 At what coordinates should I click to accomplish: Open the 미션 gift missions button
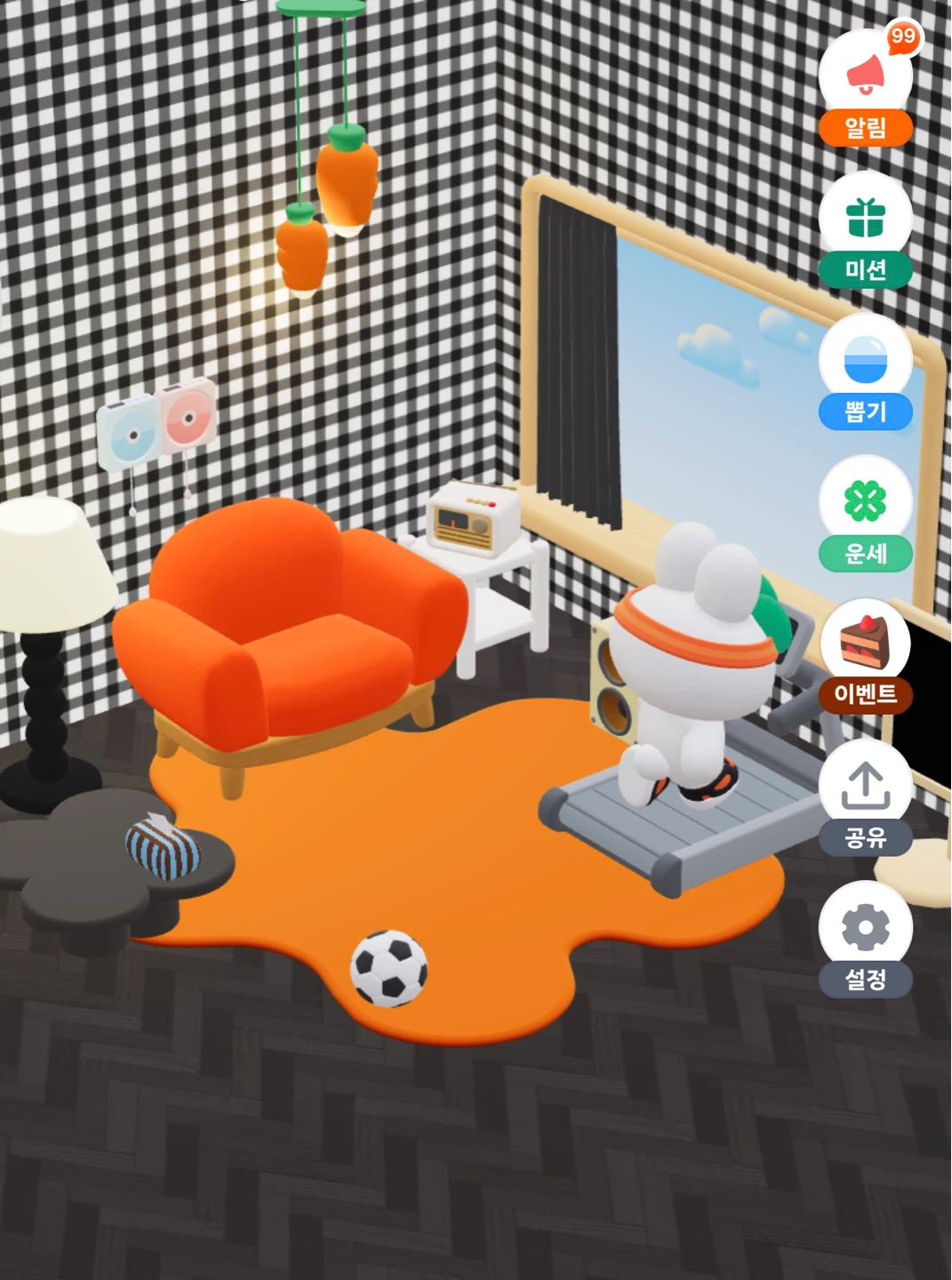(865, 229)
